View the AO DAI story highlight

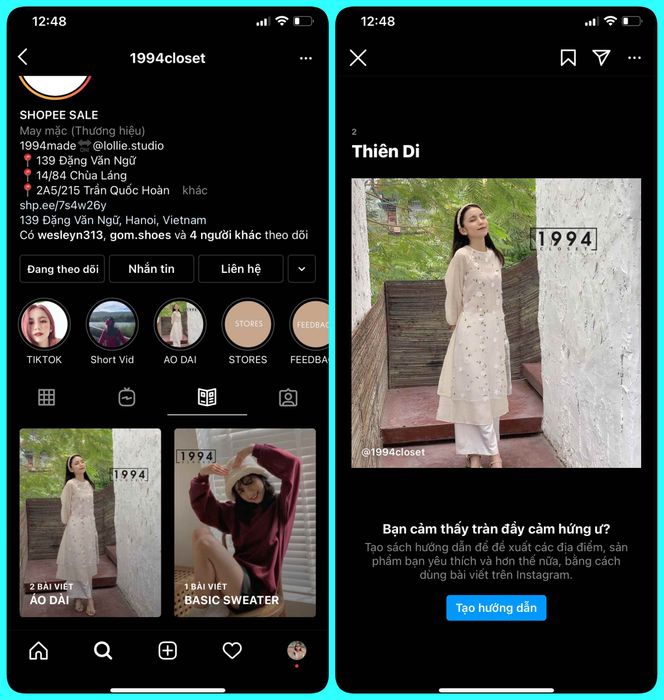(x=180, y=324)
